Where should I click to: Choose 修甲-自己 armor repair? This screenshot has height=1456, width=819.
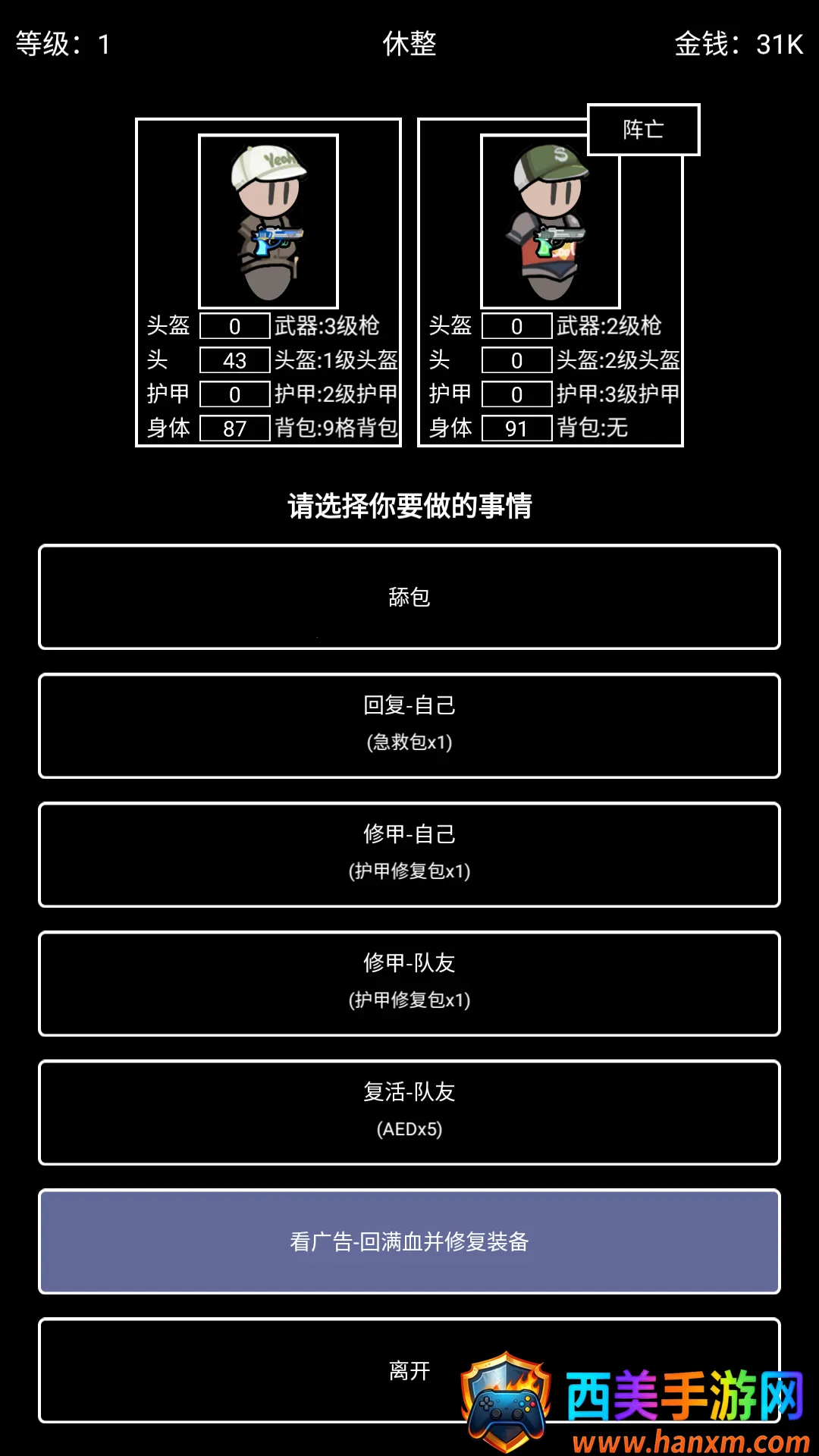409,854
